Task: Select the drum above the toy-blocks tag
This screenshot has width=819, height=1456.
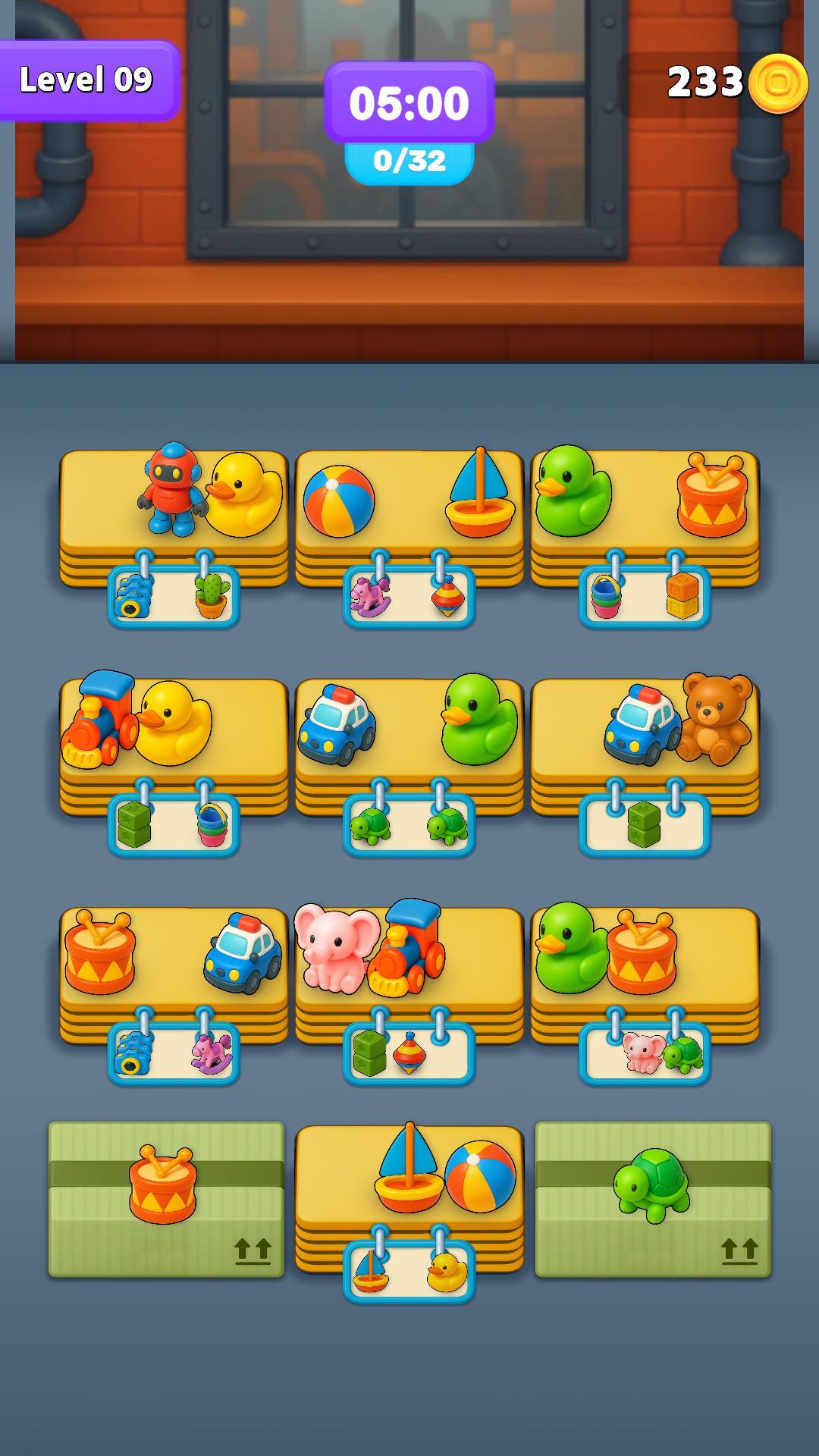Action: pyautogui.click(x=711, y=496)
